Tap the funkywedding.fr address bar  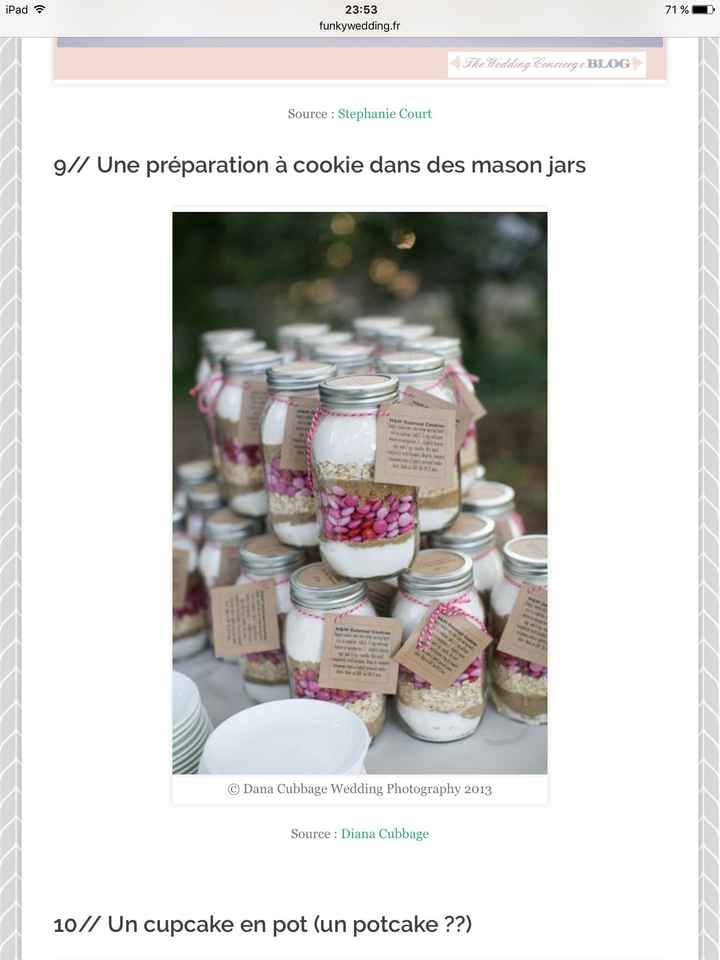pos(360,25)
